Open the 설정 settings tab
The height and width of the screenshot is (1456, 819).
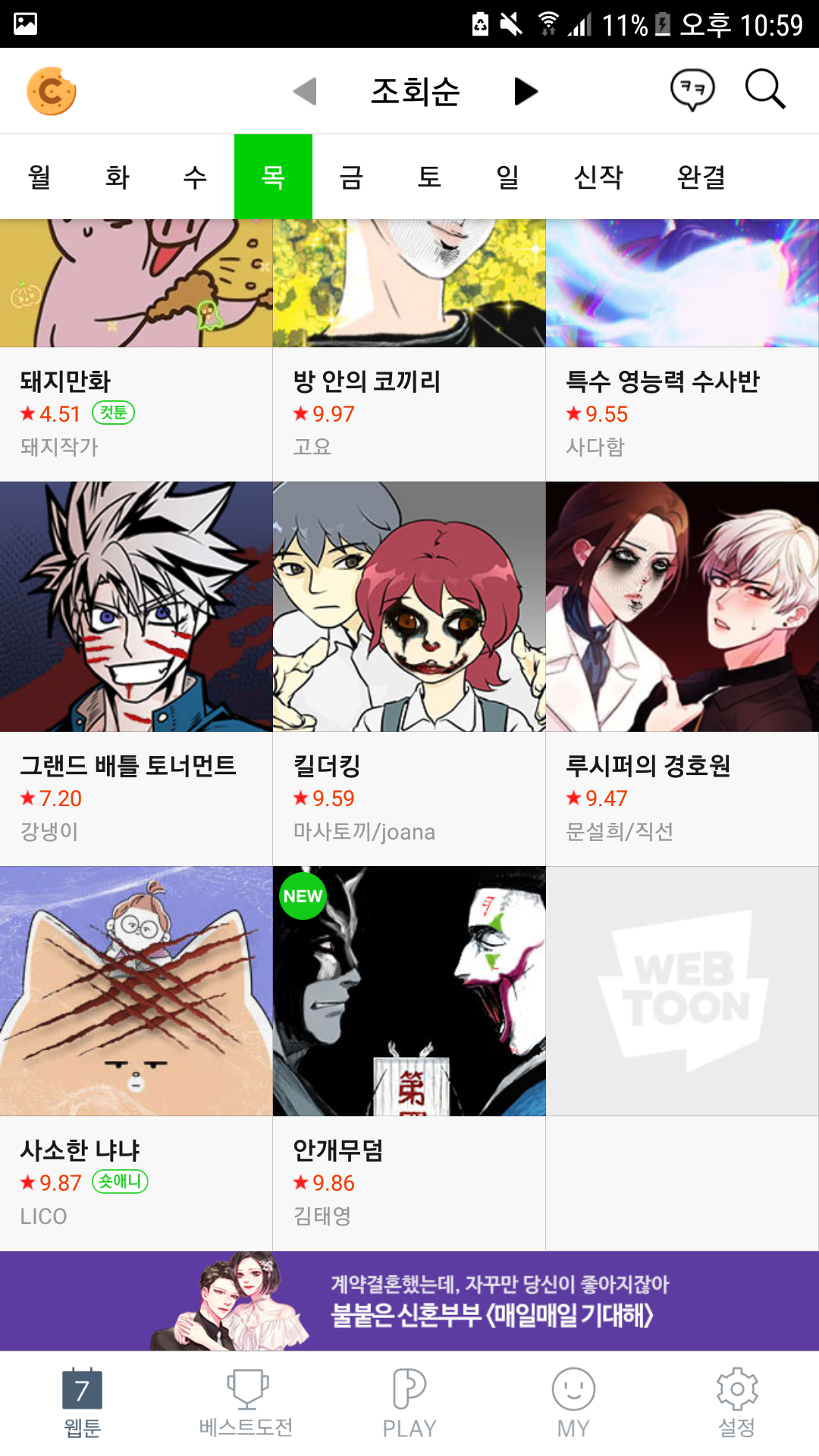tap(736, 1403)
